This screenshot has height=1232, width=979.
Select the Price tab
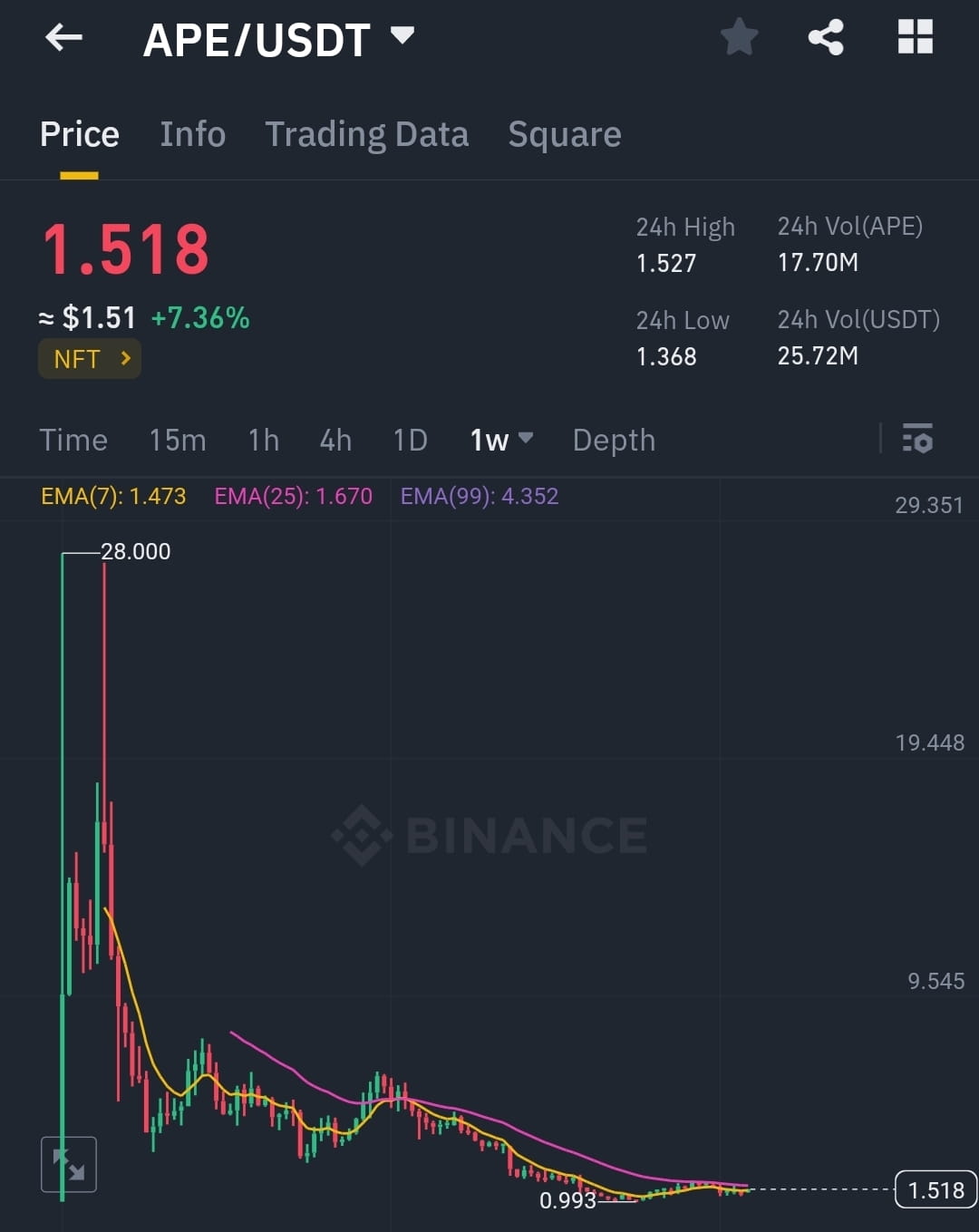coord(79,134)
